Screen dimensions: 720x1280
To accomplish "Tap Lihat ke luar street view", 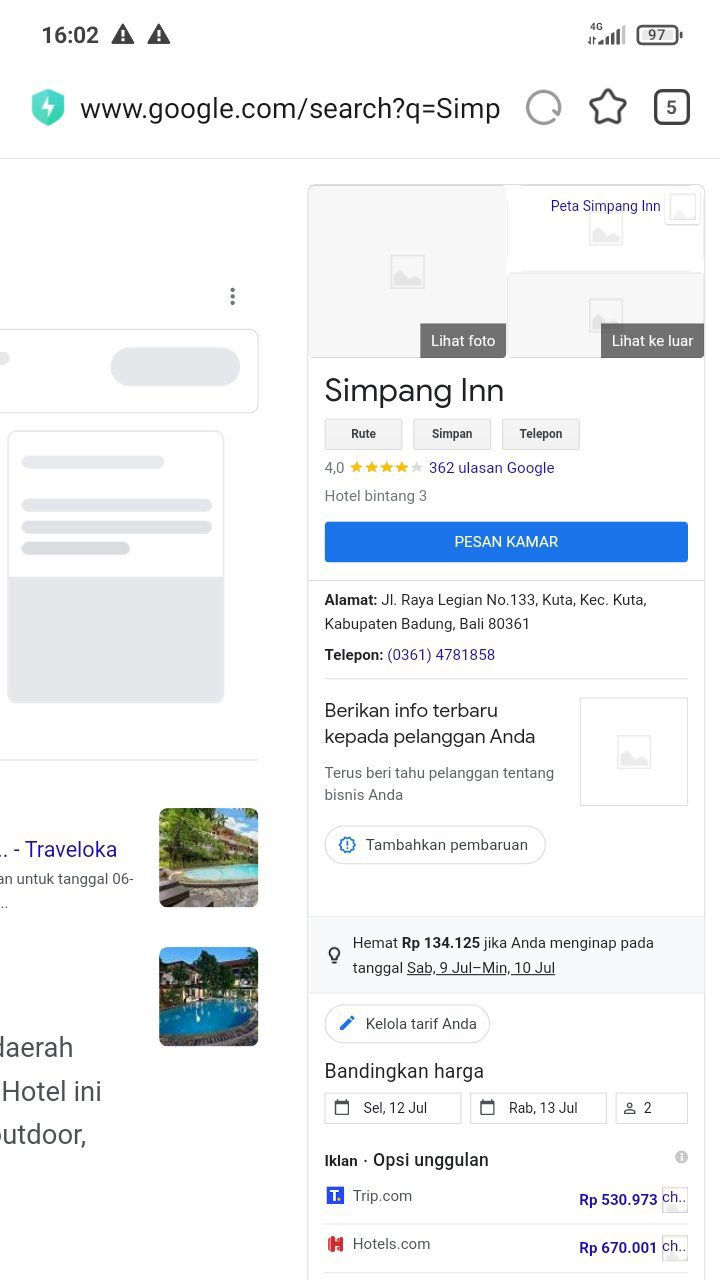I will point(652,341).
